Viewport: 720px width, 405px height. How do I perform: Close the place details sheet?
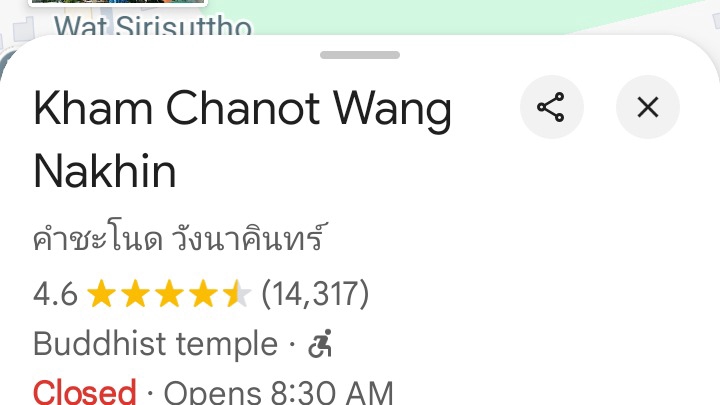pos(647,107)
